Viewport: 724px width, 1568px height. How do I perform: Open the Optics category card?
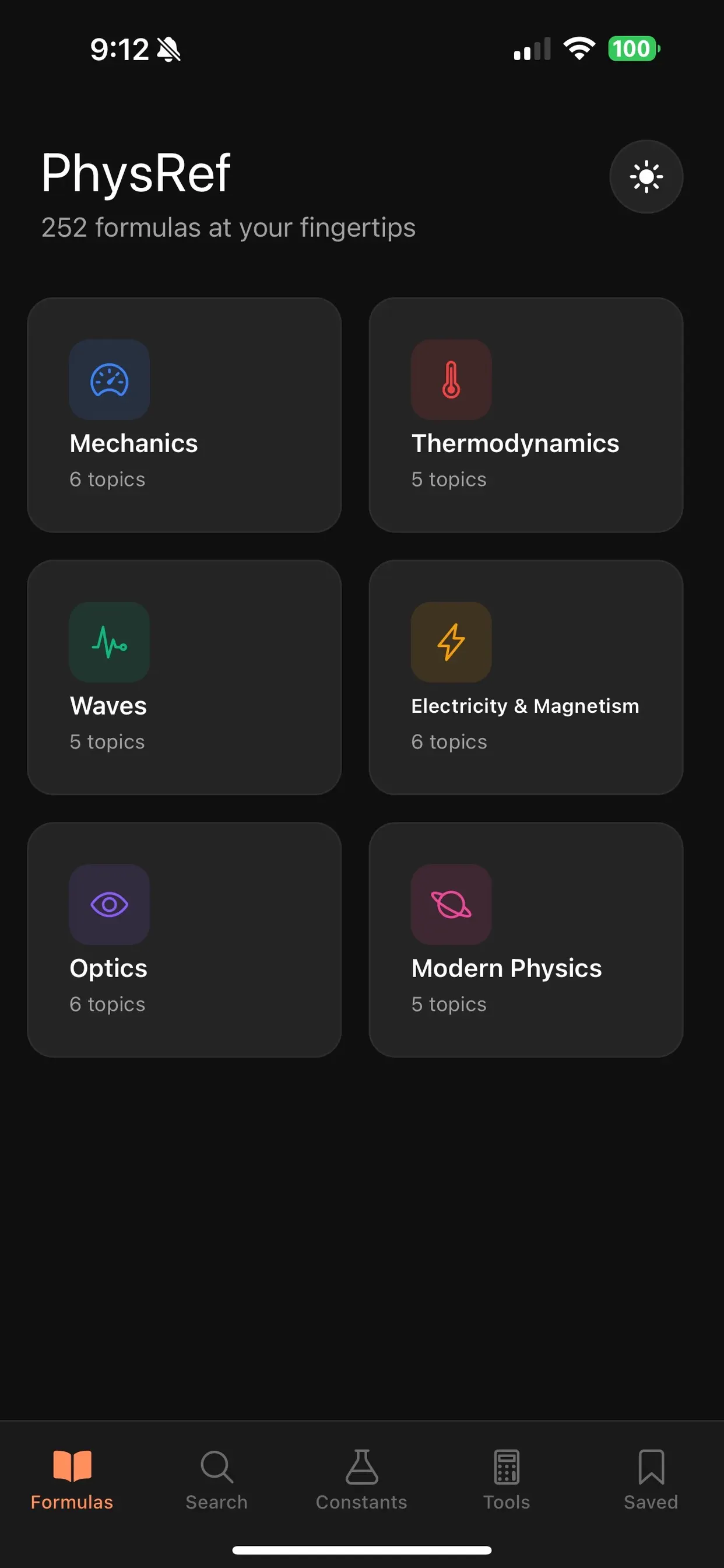click(184, 939)
